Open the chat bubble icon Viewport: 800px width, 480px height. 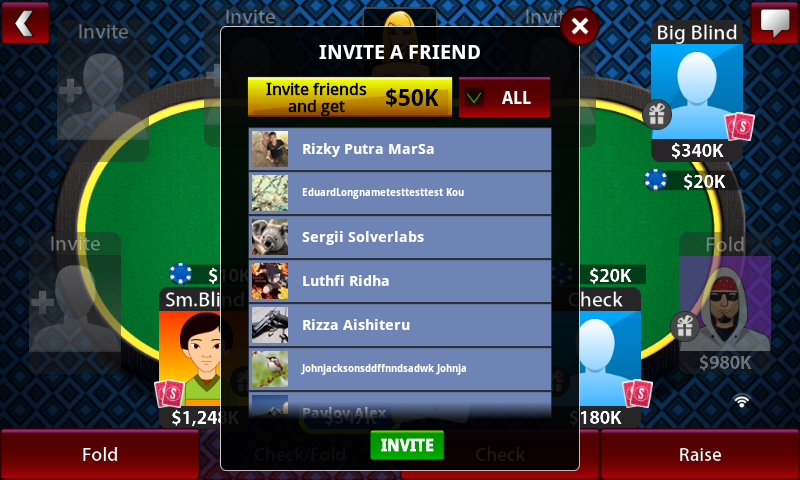click(x=775, y=22)
